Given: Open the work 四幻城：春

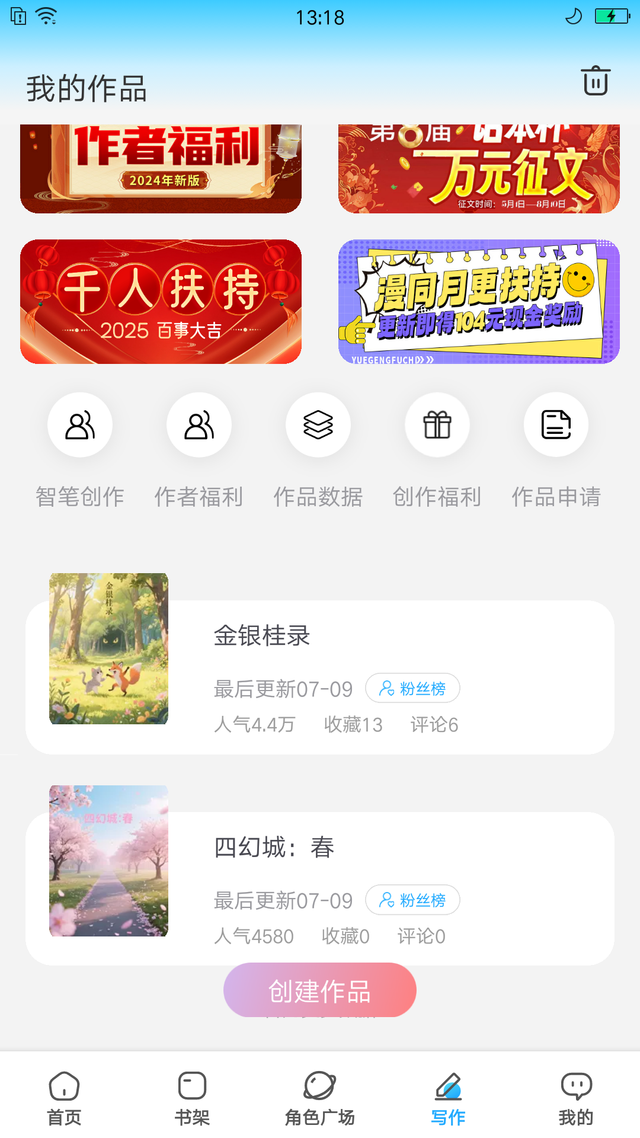Looking at the screenshot, I should 274,848.
